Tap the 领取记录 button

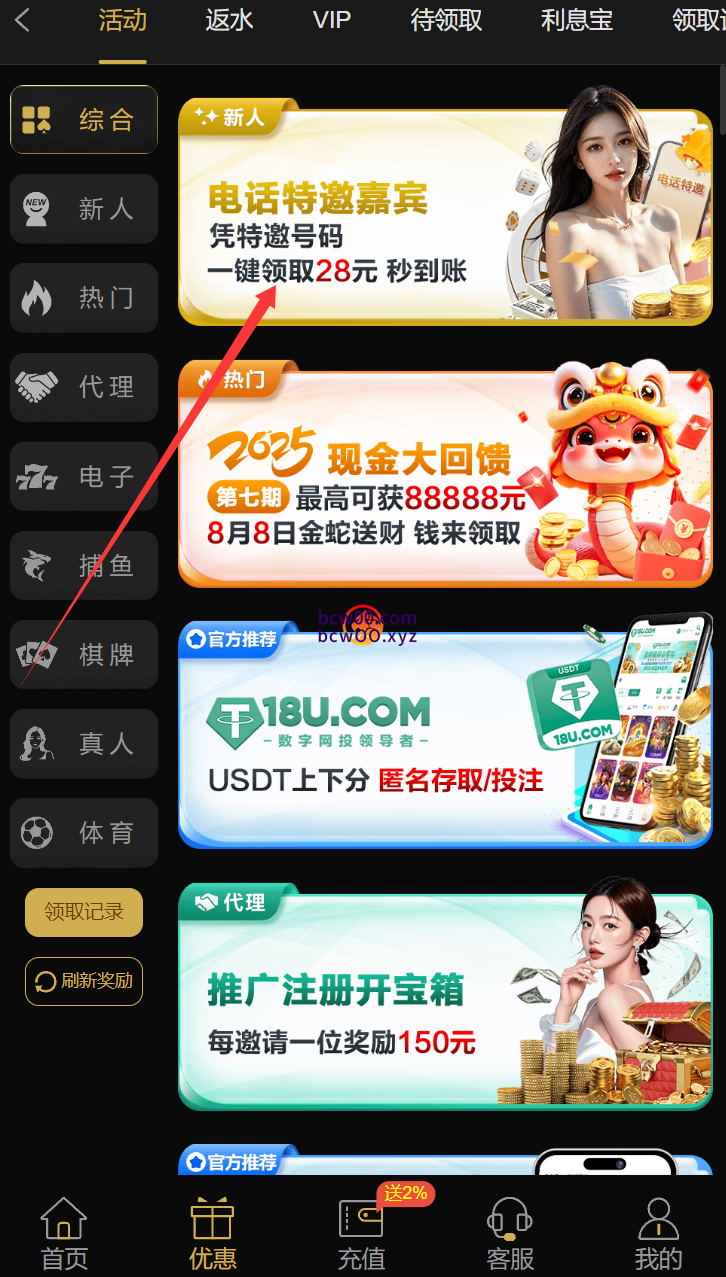[x=84, y=912]
